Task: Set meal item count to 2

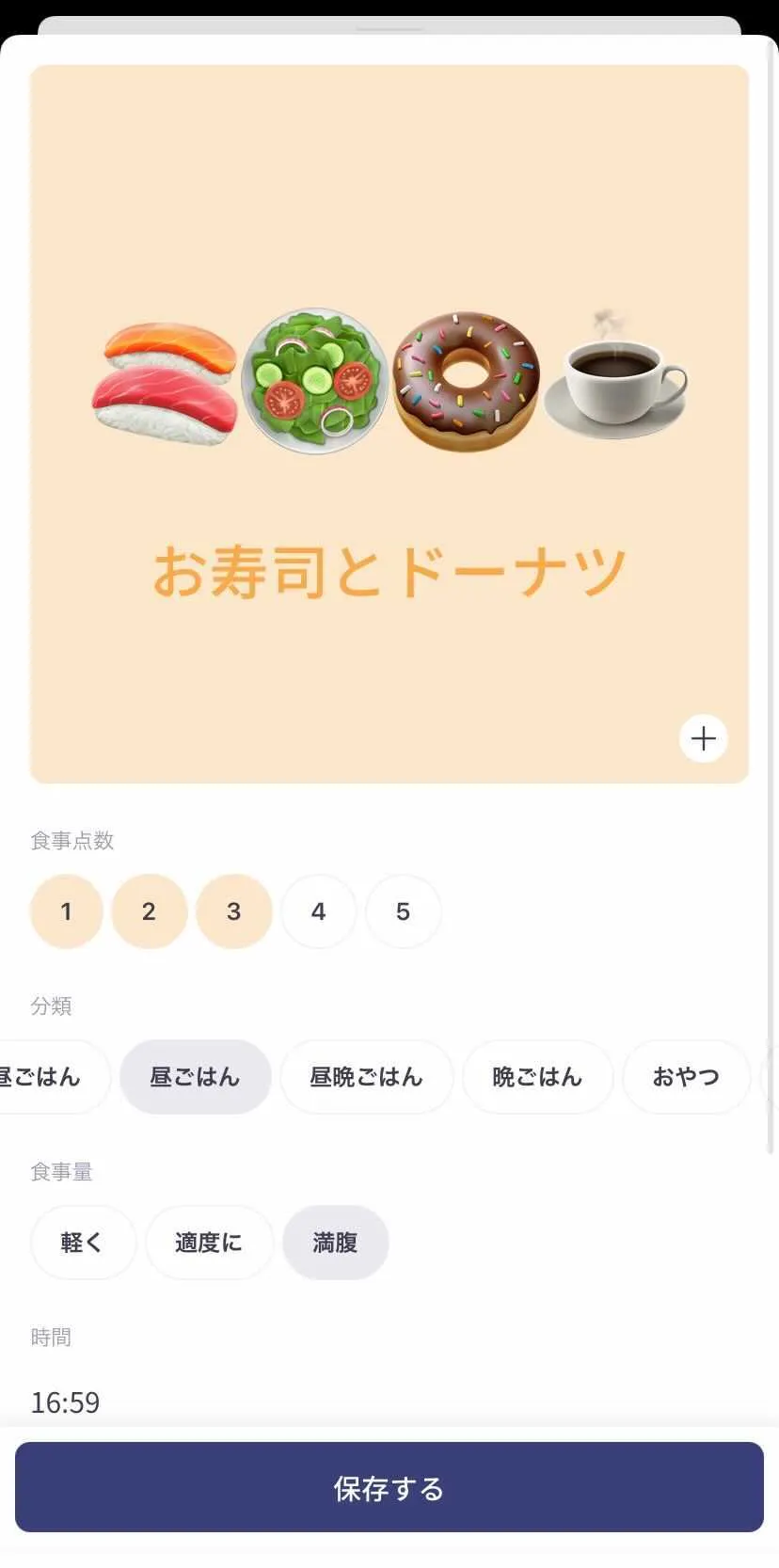Action: tap(149, 911)
